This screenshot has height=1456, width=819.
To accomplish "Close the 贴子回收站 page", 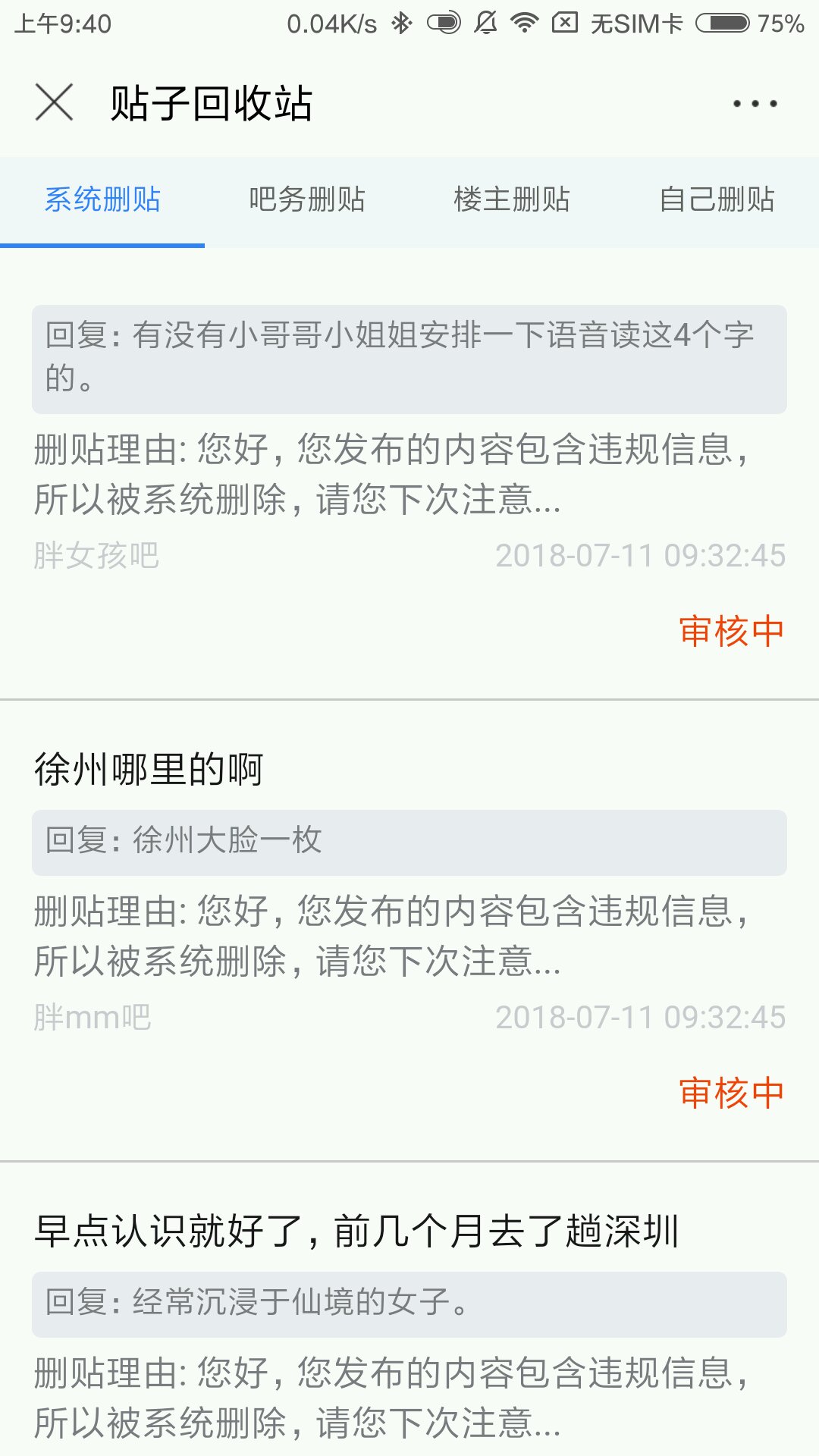I will pos(54,102).
